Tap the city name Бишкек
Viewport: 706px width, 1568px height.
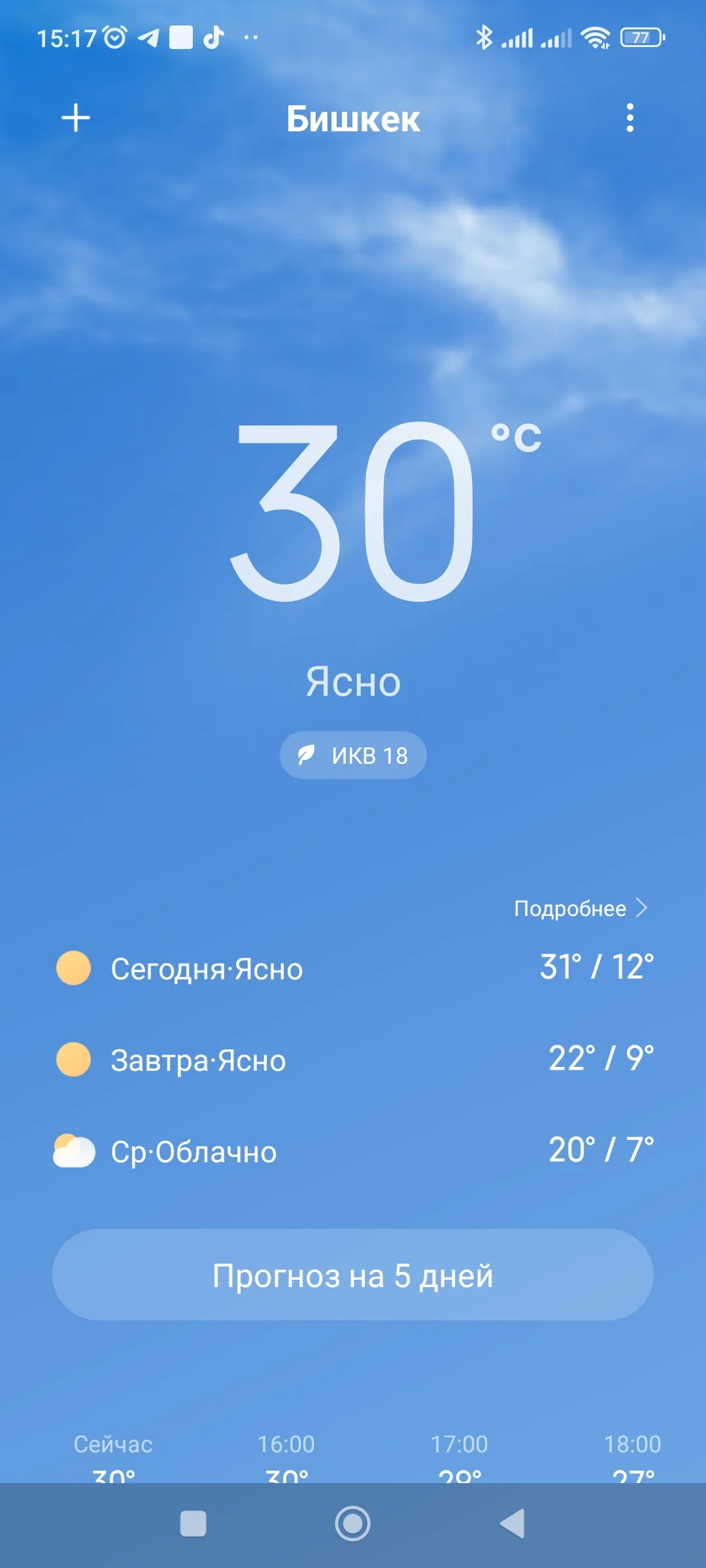coord(353,118)
